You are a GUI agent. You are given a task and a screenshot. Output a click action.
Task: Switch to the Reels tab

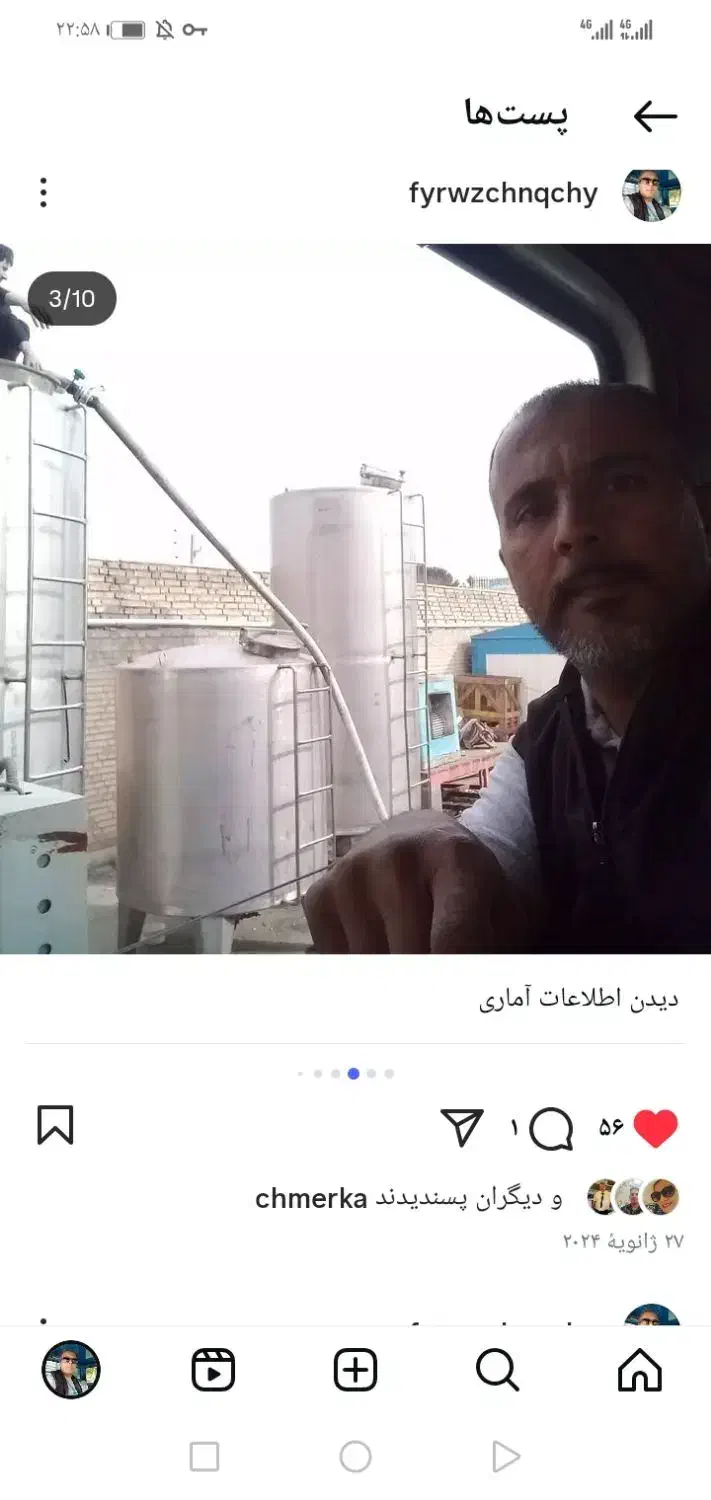click(x=213, y=1370)
